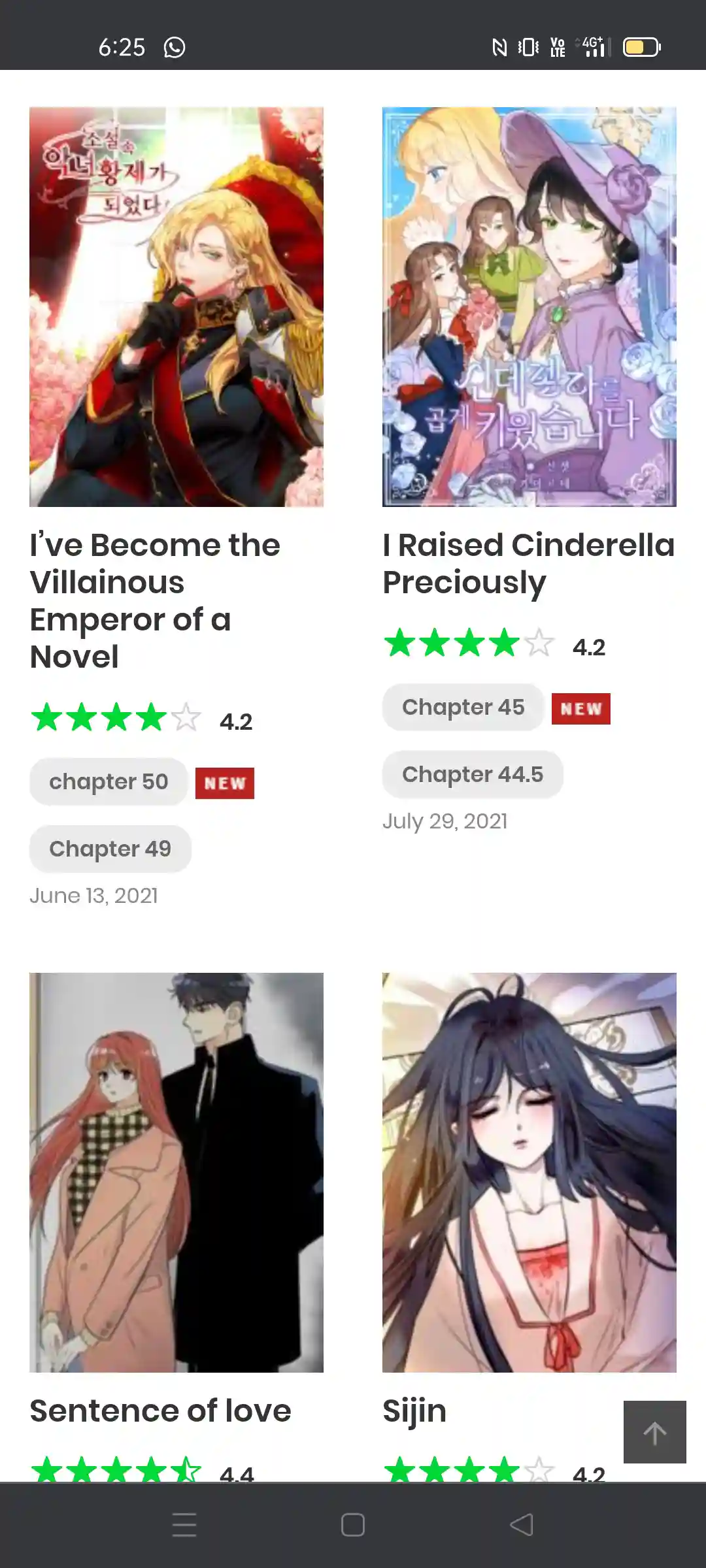Tap I Raised Cinderella Preciously title link
This screenshot has width=706, height=1568.
pos(528,563)
